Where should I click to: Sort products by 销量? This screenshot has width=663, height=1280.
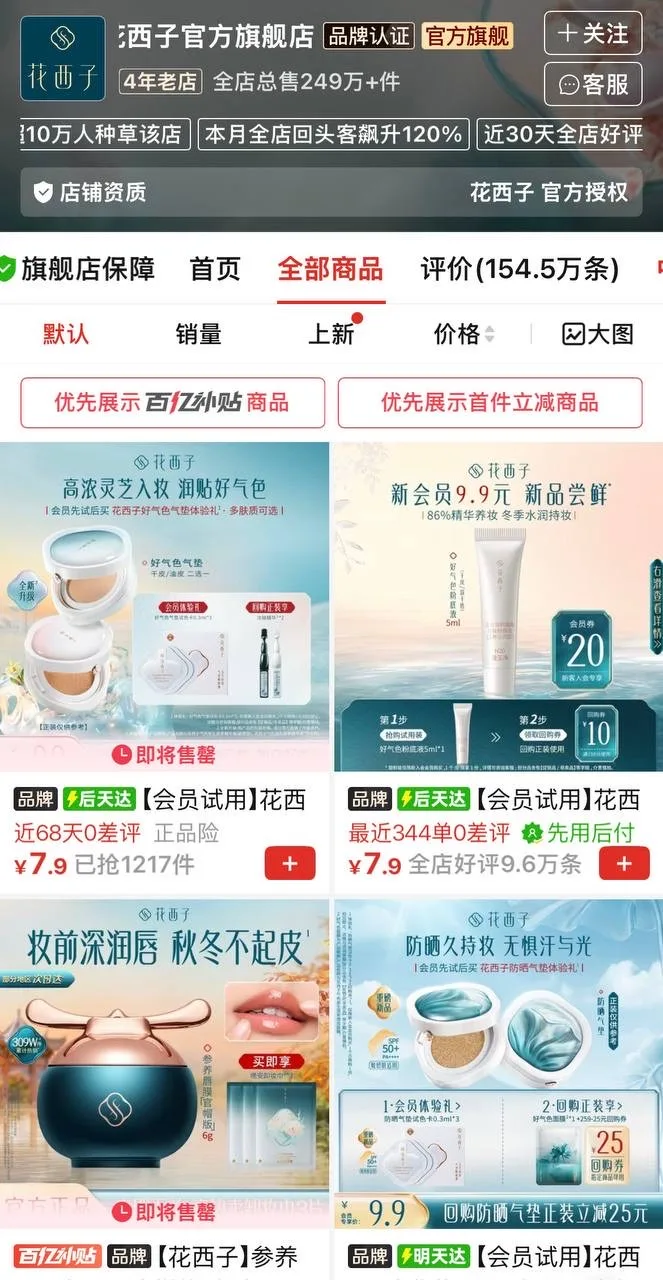coord(198,334)
